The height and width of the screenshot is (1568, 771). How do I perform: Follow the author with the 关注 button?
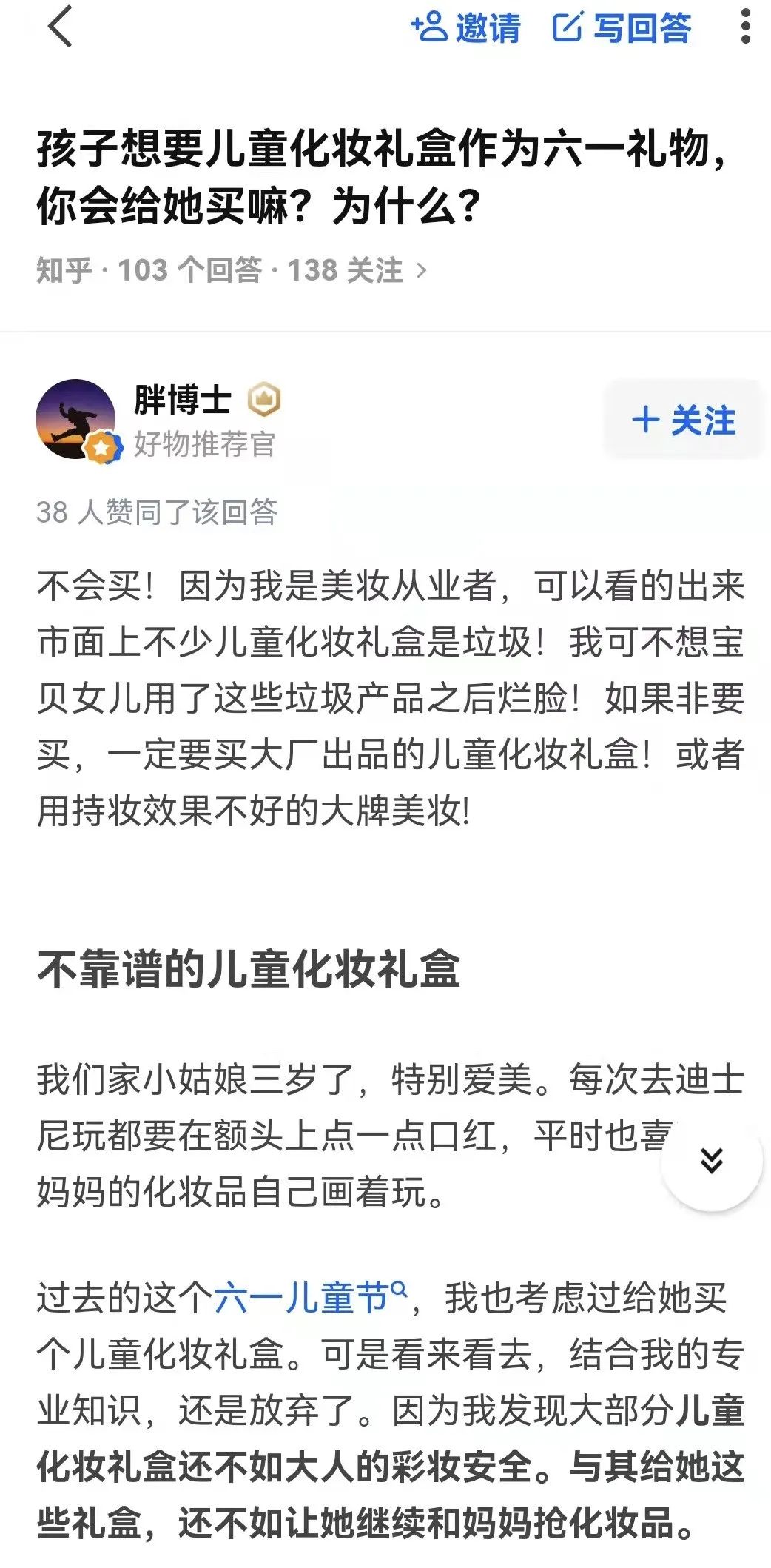(x=684, y=421)
